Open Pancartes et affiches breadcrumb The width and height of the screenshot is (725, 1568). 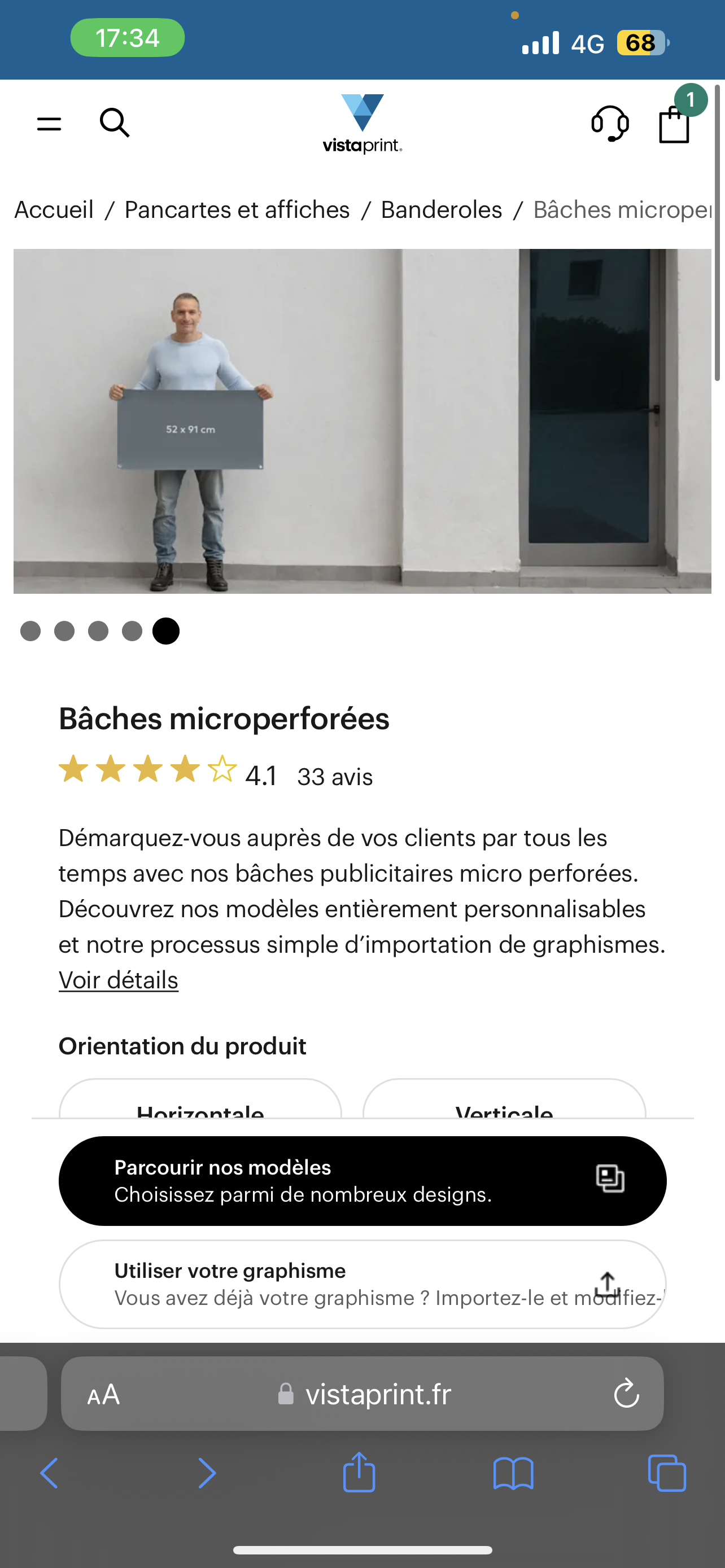[x=237, y=209]
